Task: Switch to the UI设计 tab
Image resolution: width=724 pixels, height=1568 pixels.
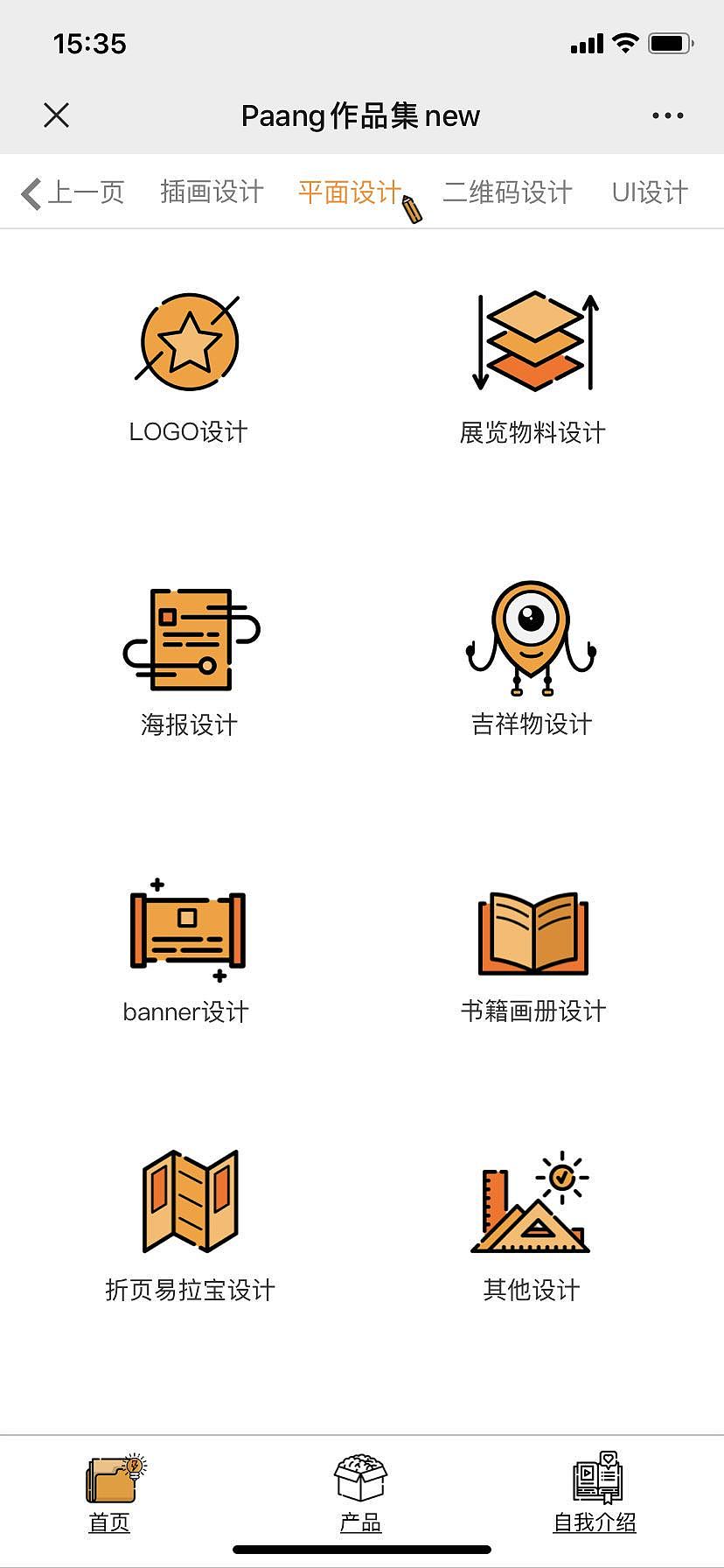Action: (650, 192)
